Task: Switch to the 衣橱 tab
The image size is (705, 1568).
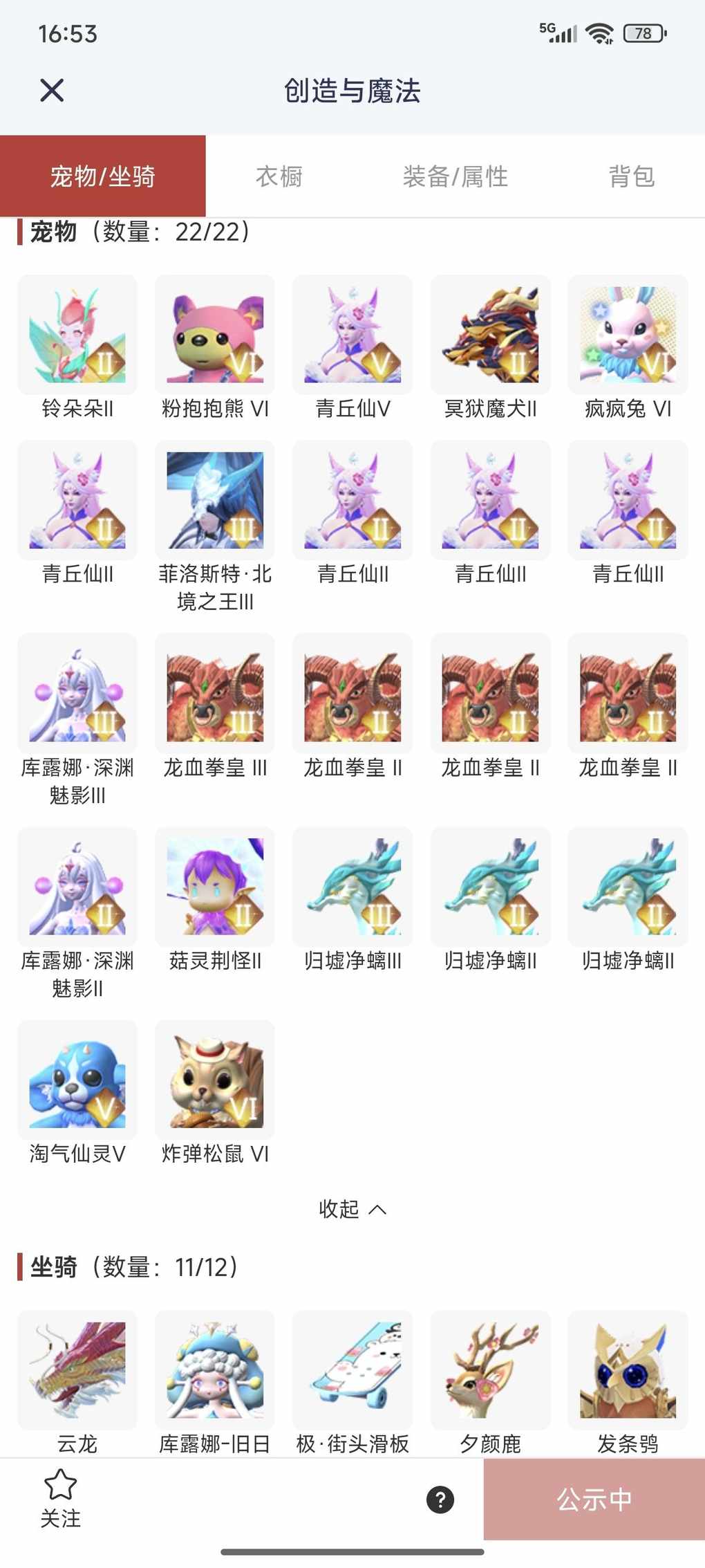Action: tap(279, 176)
